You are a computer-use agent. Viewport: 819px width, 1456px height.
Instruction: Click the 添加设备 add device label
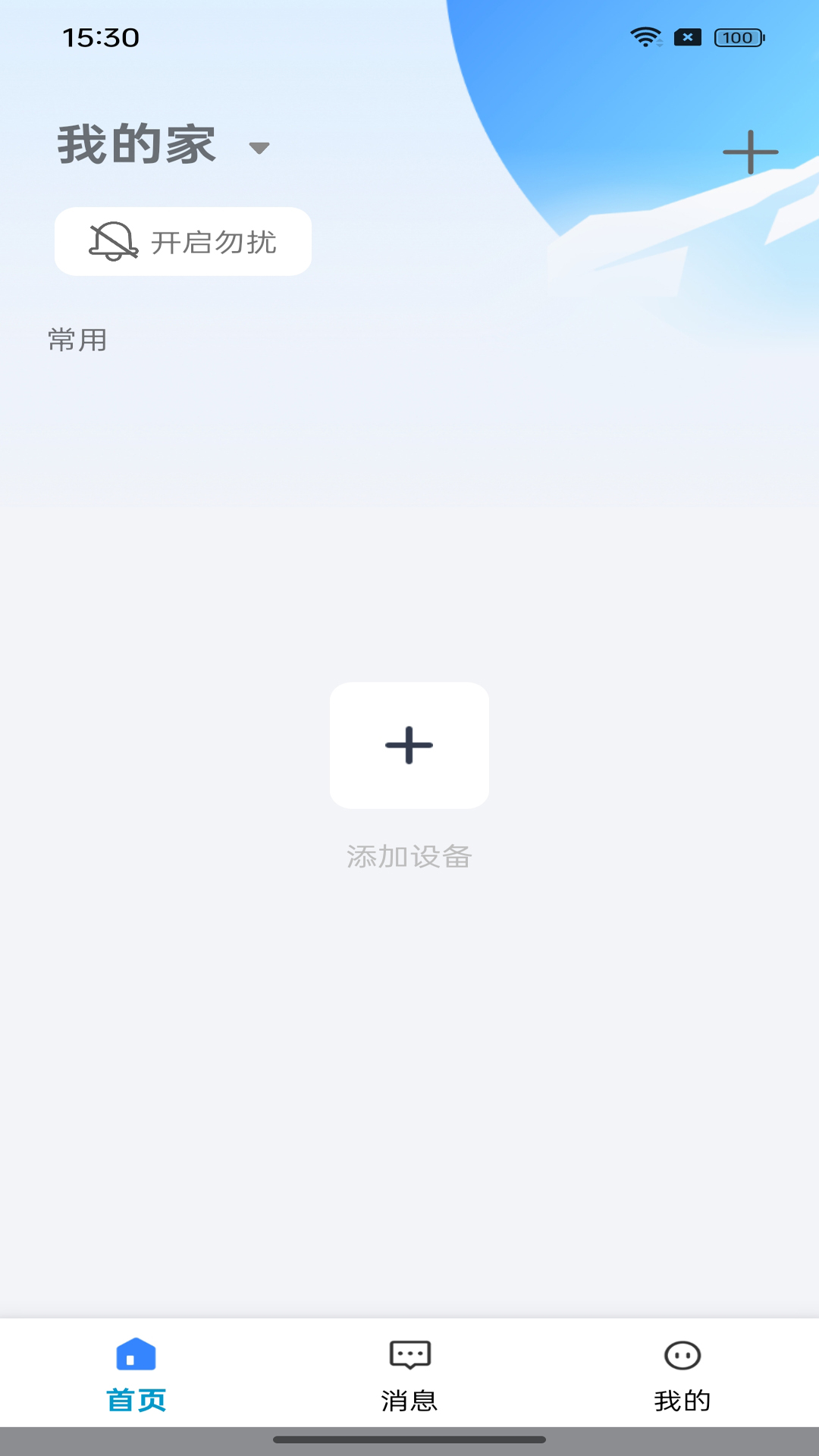click(409, 855)
